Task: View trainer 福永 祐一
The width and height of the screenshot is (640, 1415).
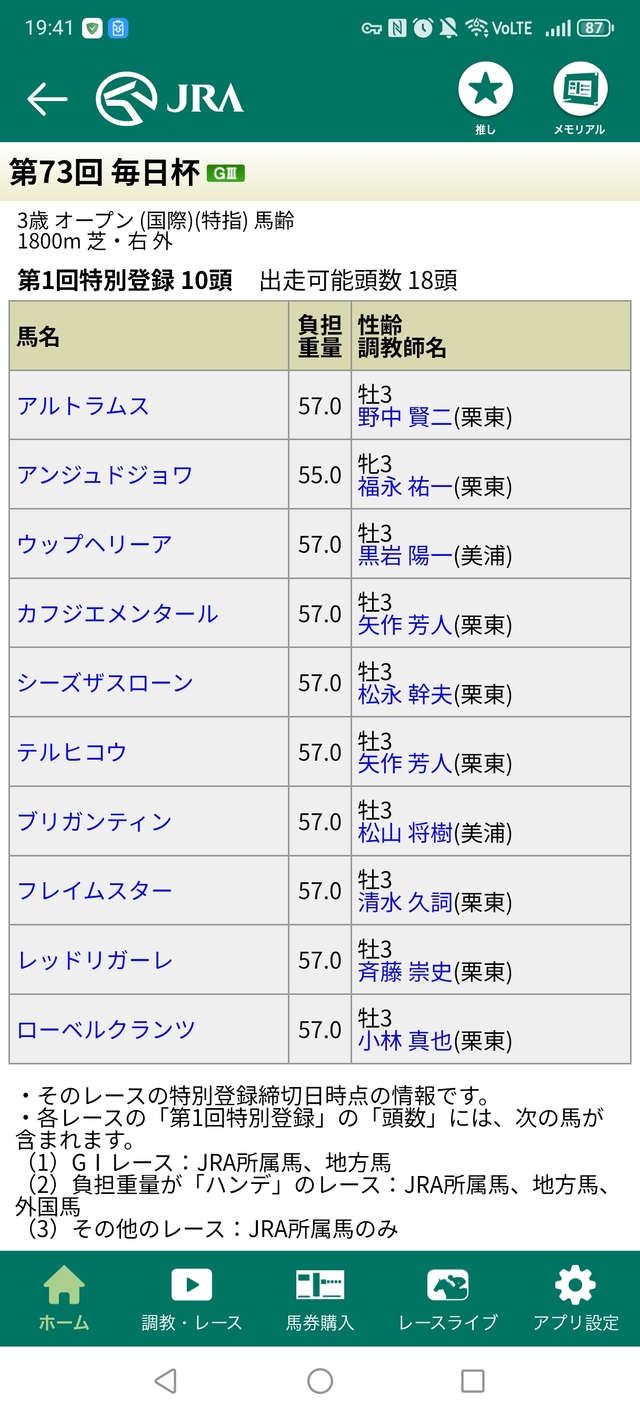Action: click(405, 487)
